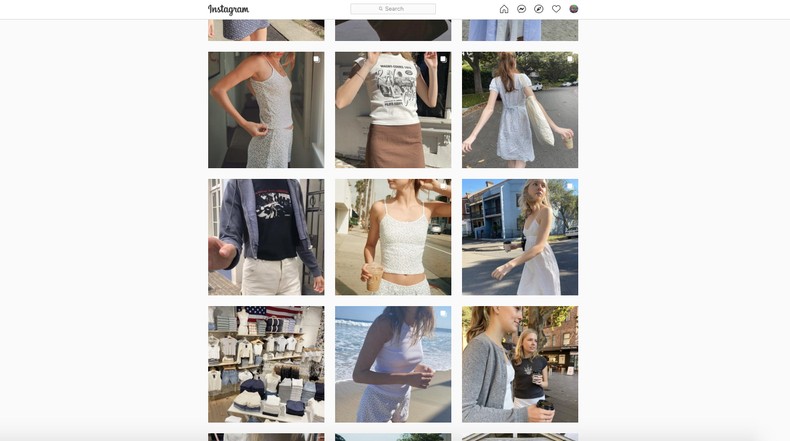Open the Explore compass icon
Screen dimensions: 790x441
(x=539, y=9)
